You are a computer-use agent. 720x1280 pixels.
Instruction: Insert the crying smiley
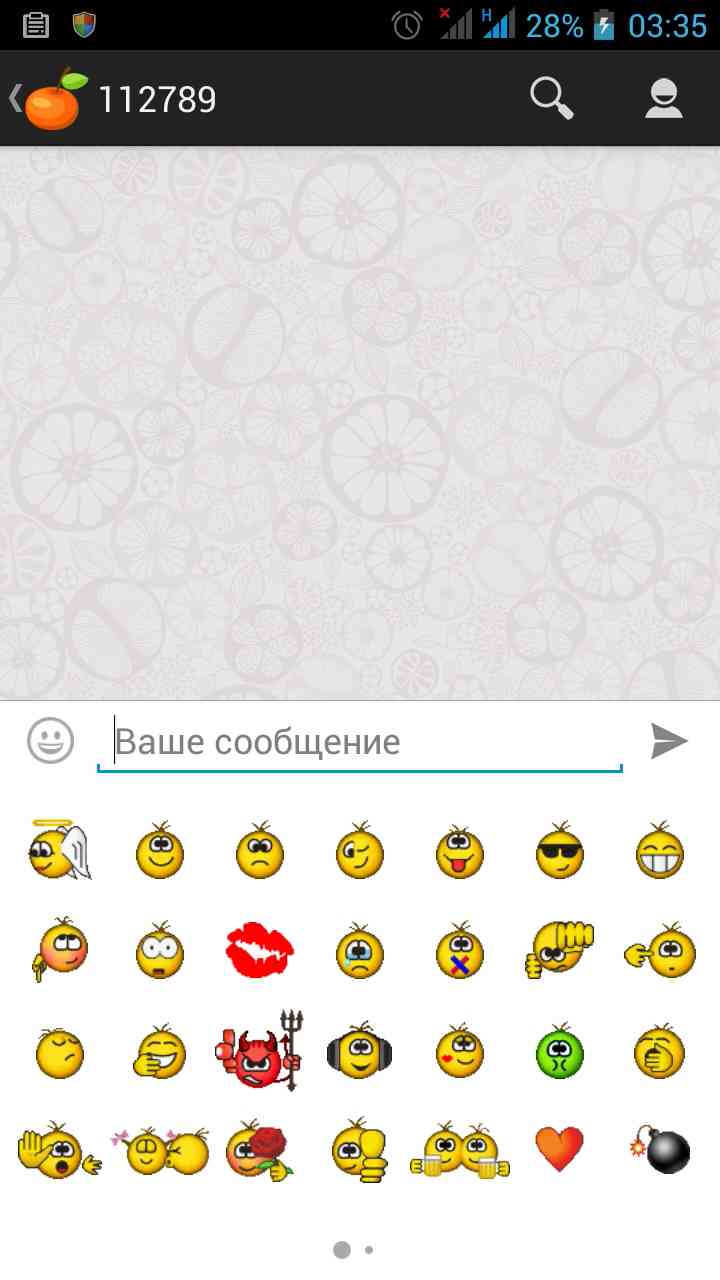(360, 952)
